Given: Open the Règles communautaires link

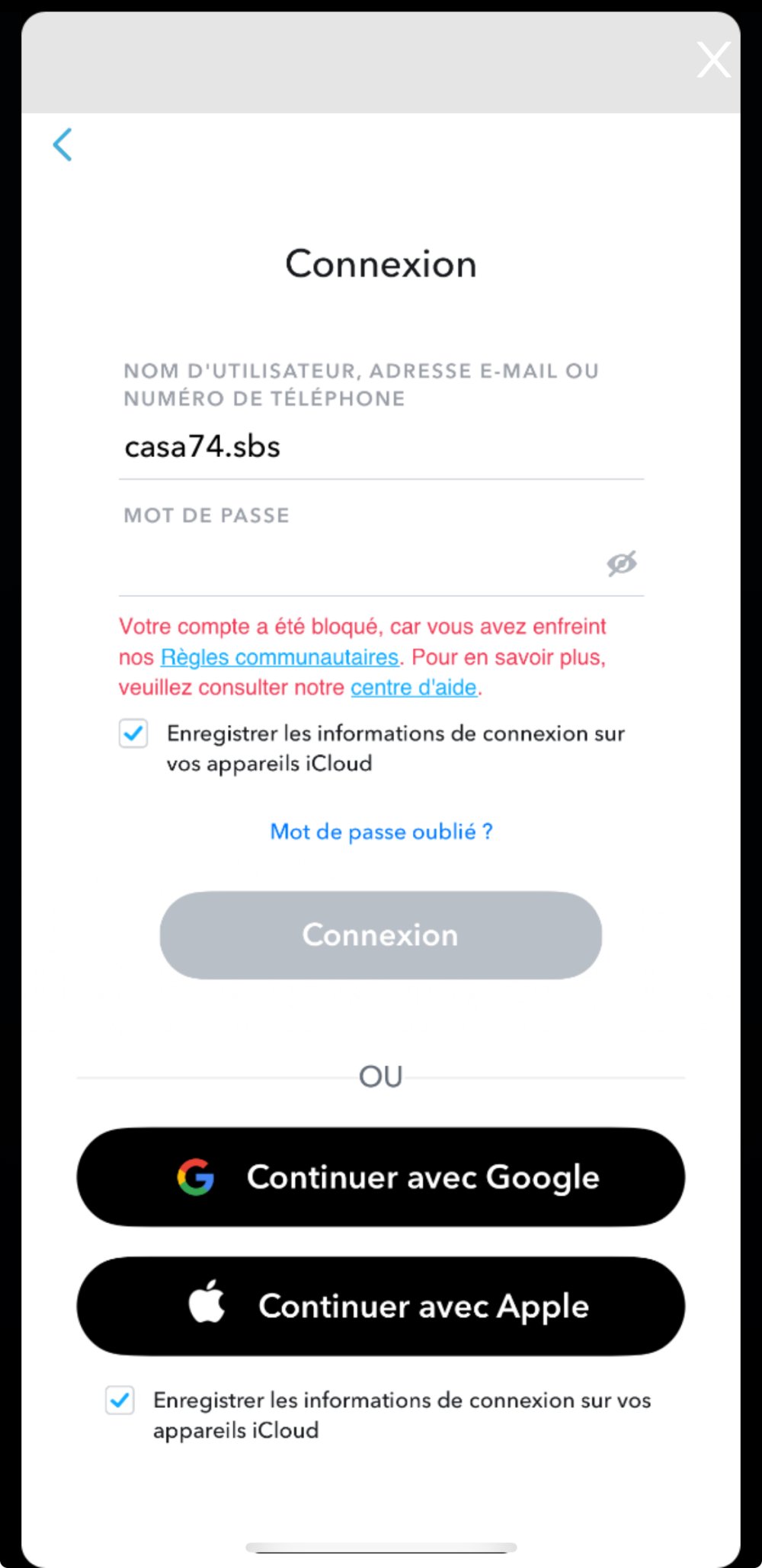Looking at the screenshot, I should [x=280, y=657].
